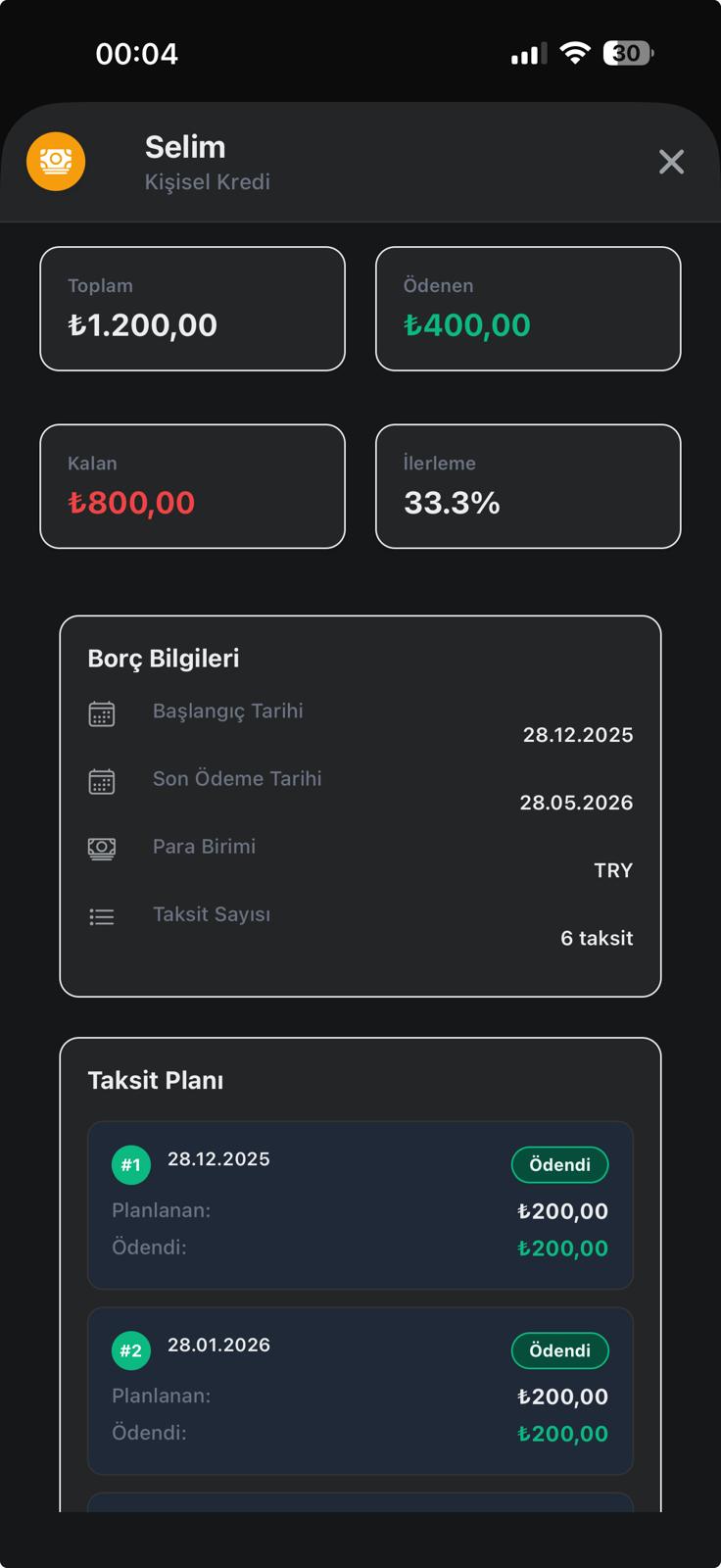Click the list icon beside Taksit Sayısı
Viewport: 721px width, 1568px height.
click(x=102, y=915)
